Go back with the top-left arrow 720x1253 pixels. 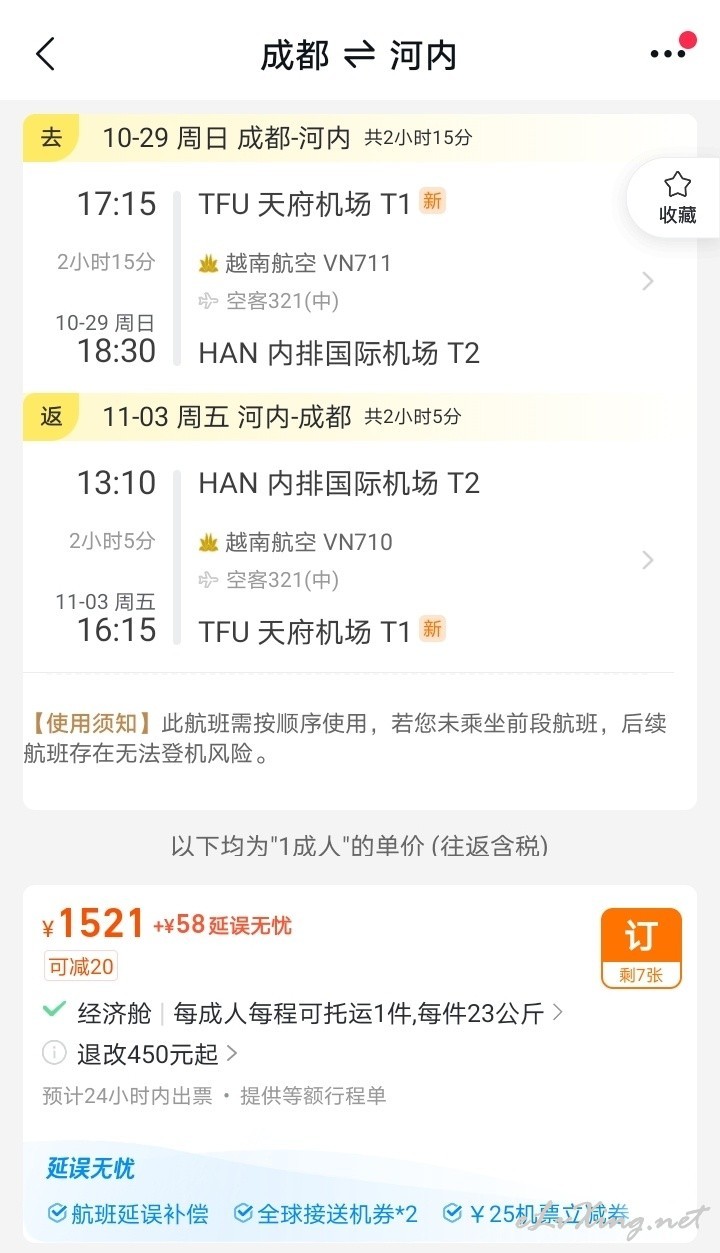click(x=46, y=54)
